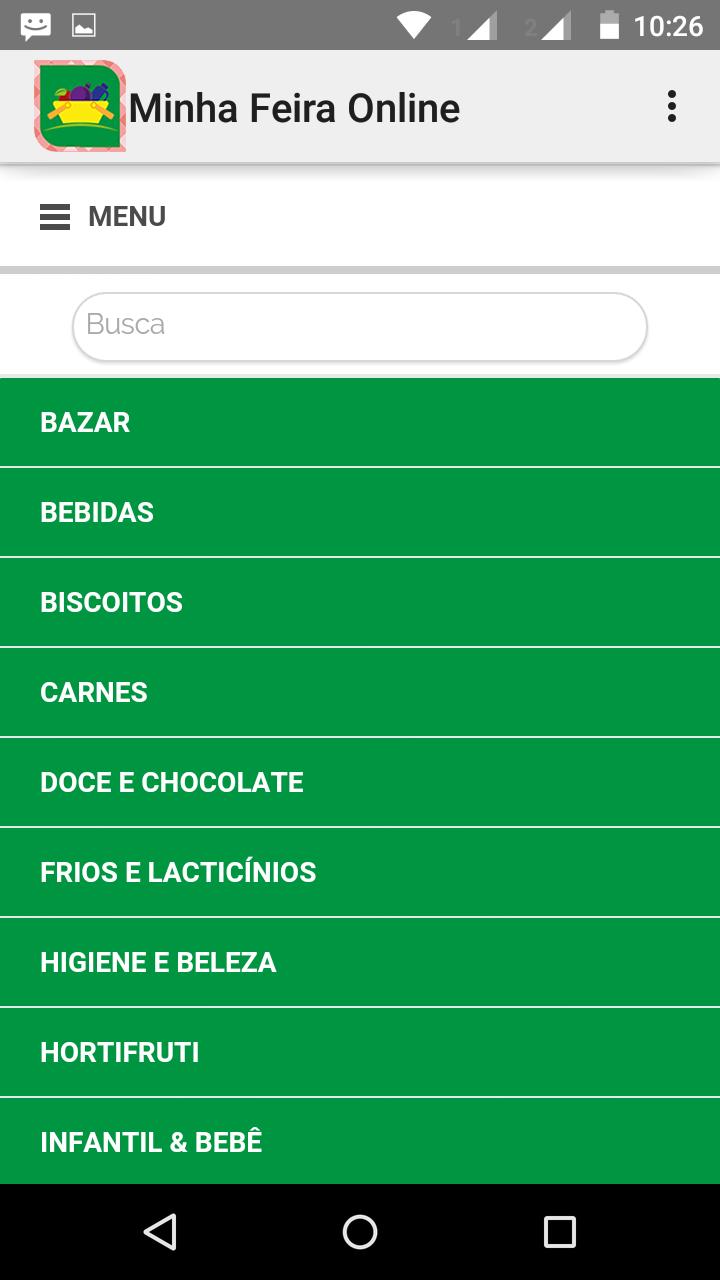Choose the HIGIENE E BELEZA category

[x=360, y=962]
